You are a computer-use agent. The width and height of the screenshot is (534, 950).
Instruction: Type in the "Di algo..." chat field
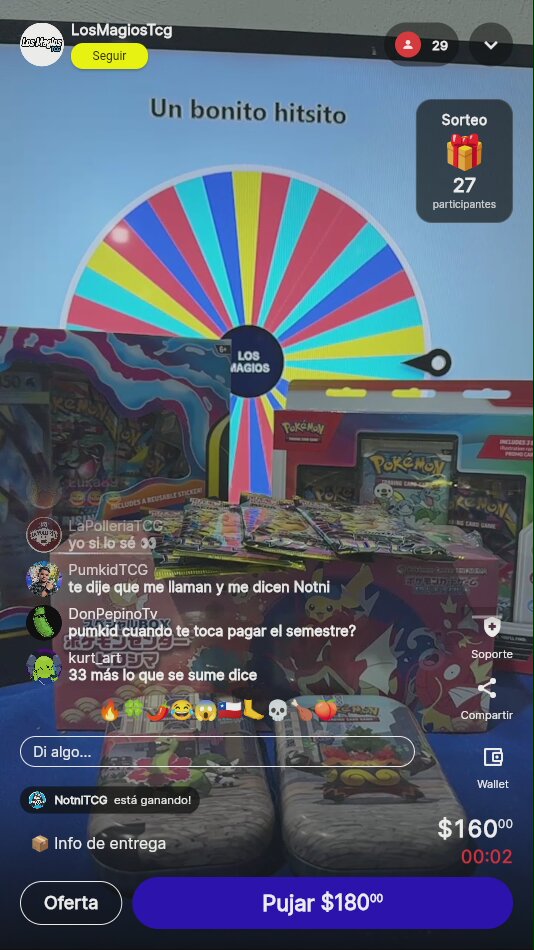[218, 752]
